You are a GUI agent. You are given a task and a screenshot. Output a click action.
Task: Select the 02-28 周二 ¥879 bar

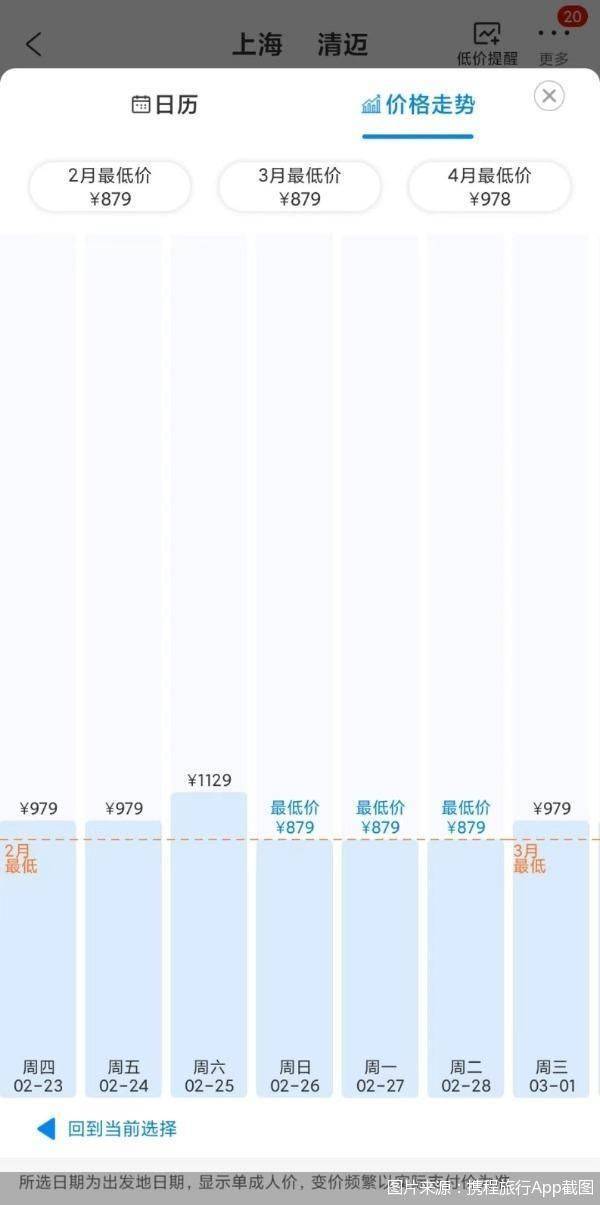(465, 965)
